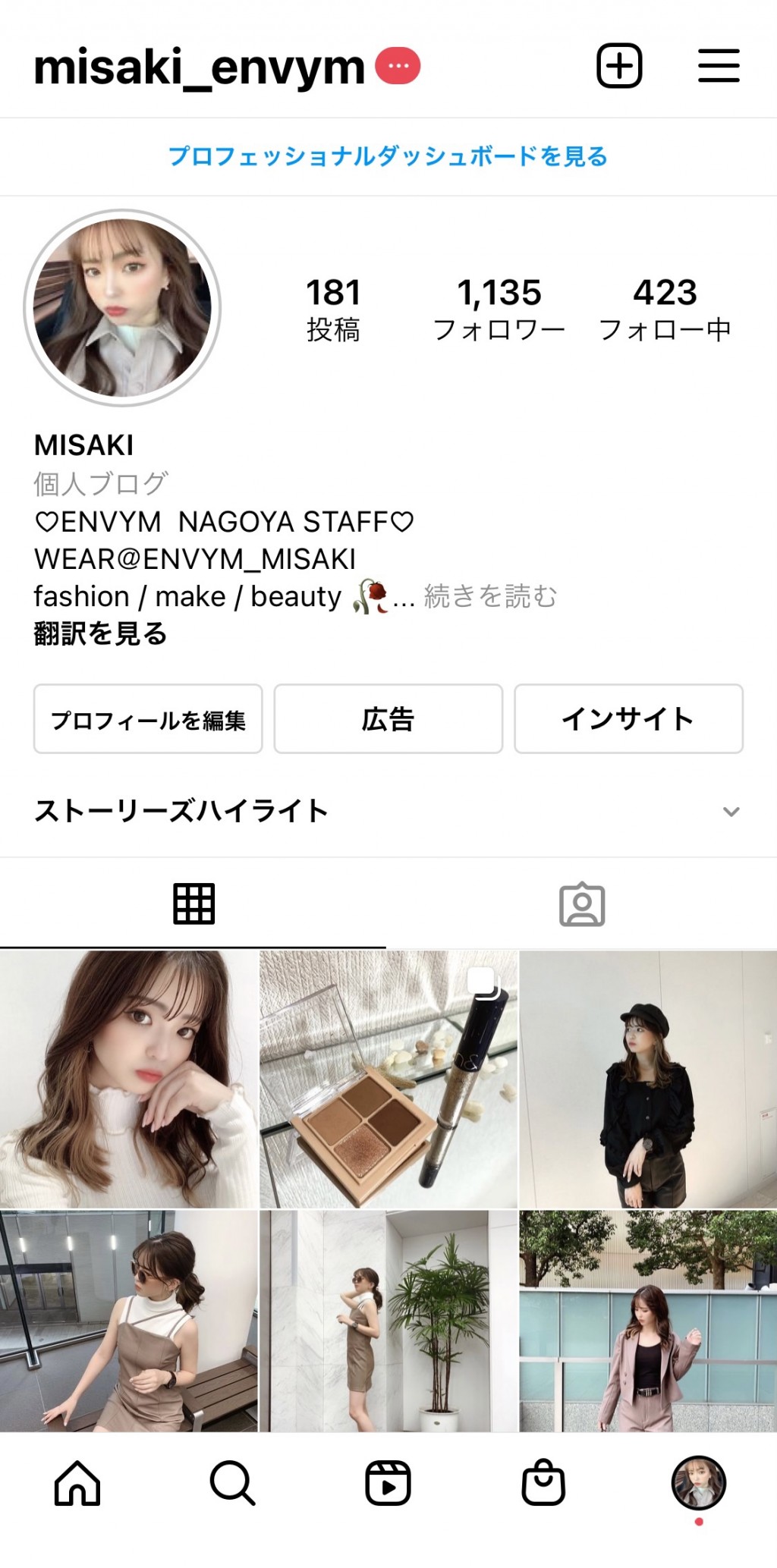View the 423 following list
777x1568 pixels.
pyautogui.click(x=665, y=309)
